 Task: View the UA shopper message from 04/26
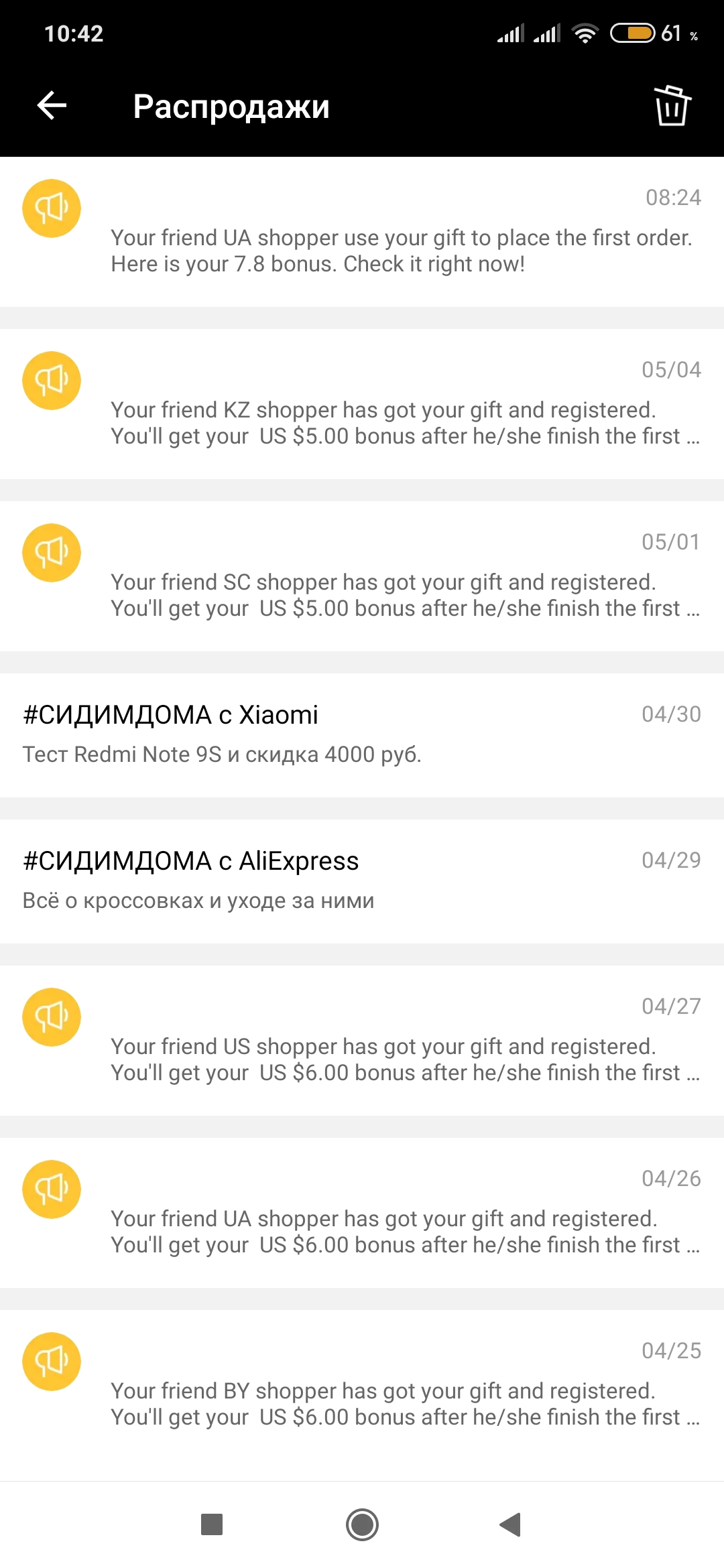tap(362, 1213)
